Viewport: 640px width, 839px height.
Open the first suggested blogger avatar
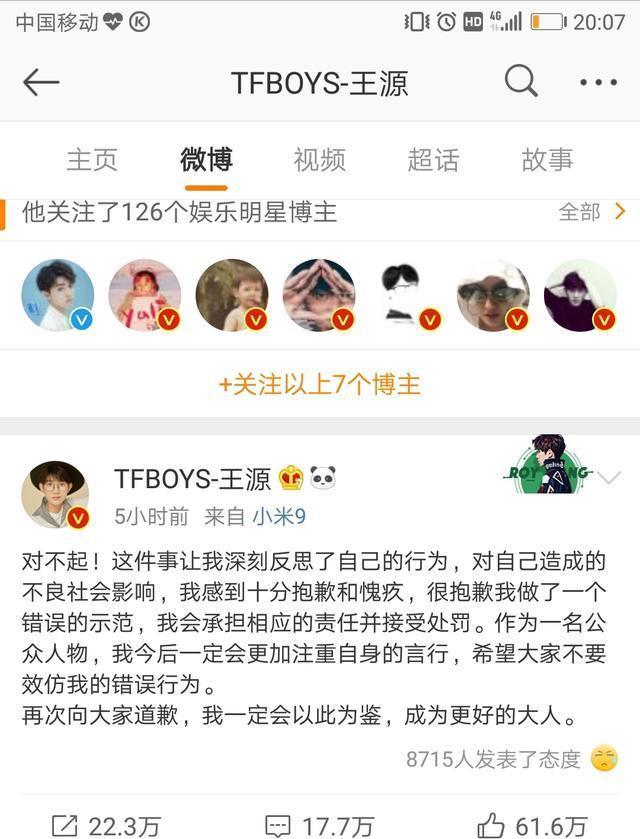tap(58, 295)
